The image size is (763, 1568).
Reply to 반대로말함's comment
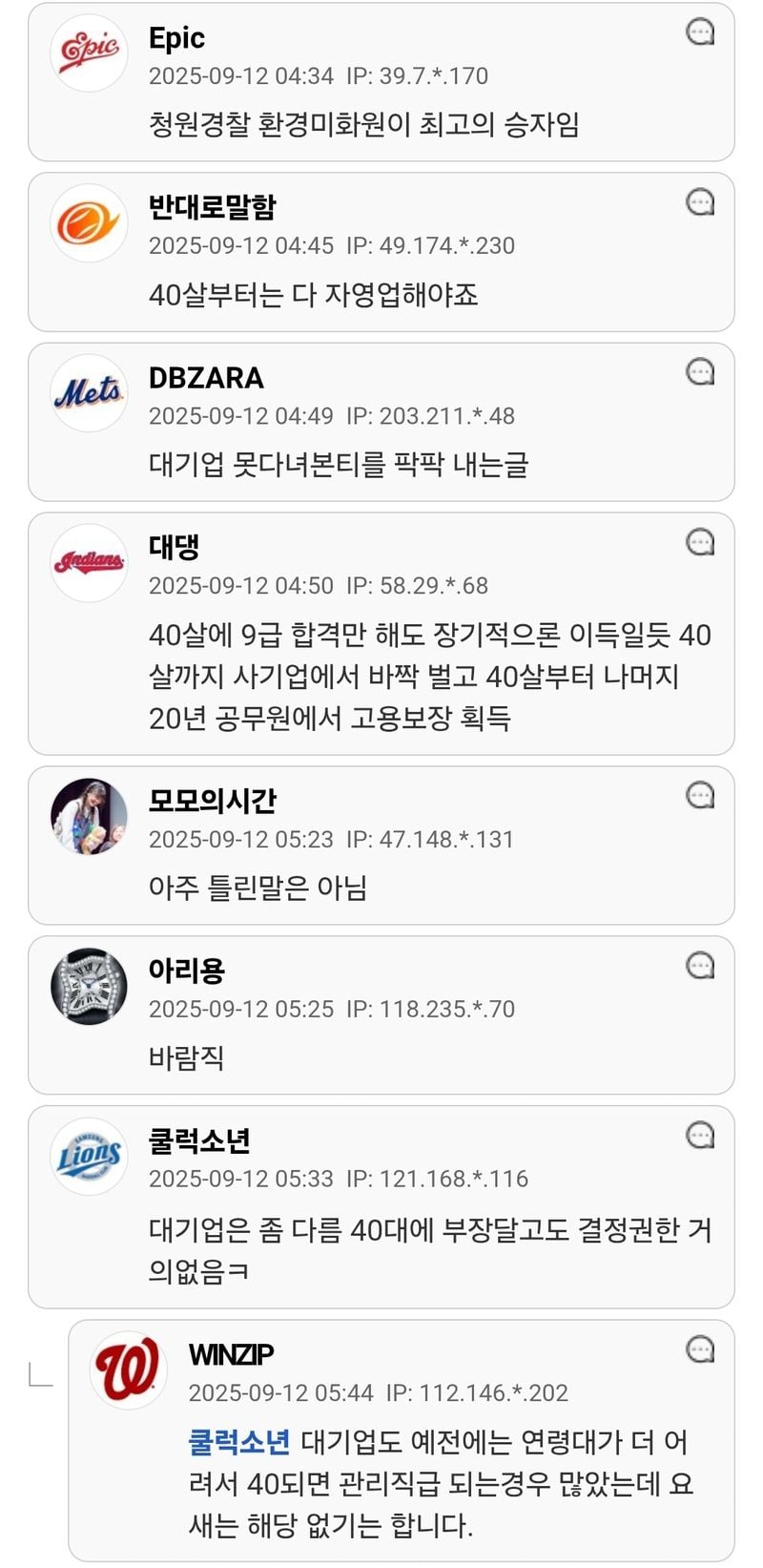pos(700,202)
